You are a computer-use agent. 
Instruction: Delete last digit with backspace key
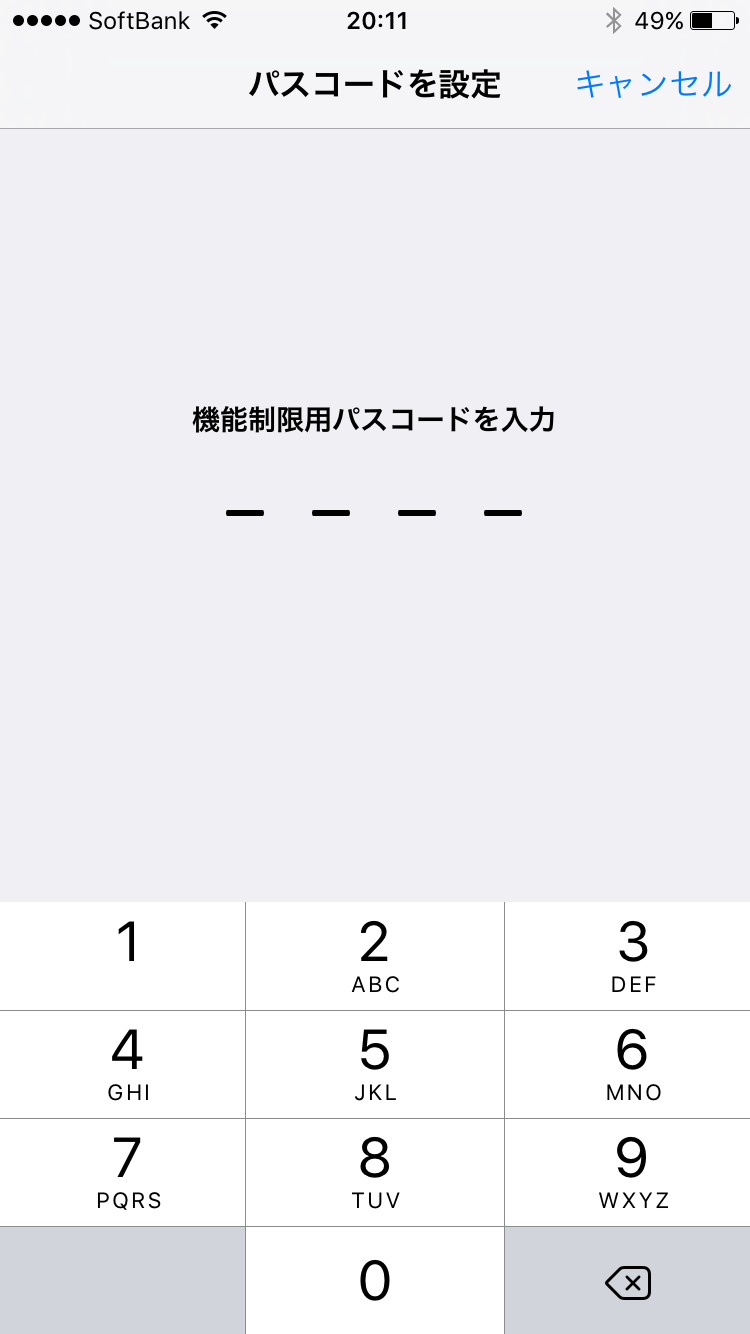[628, 1281]
